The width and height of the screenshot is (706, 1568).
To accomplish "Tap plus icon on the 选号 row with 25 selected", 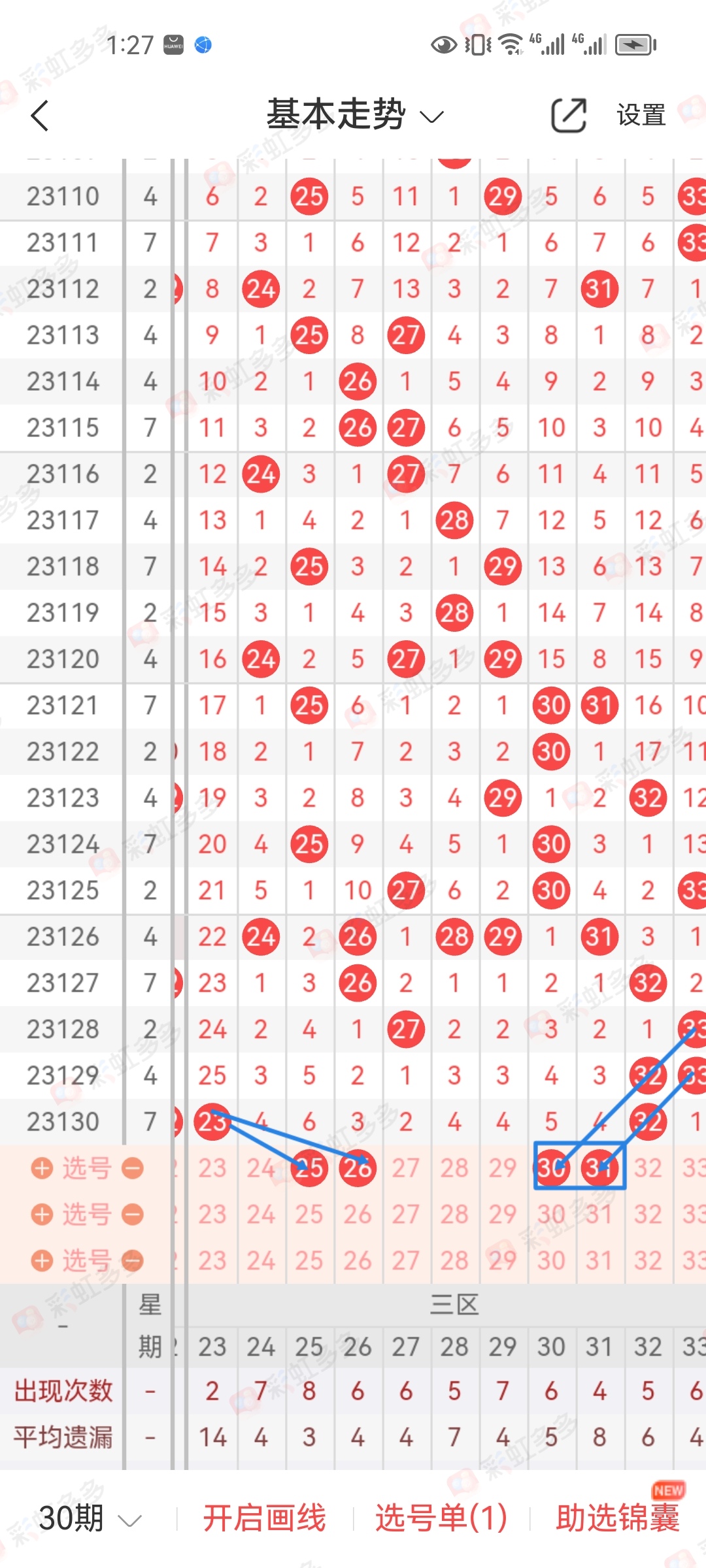I will [42, 1168].
